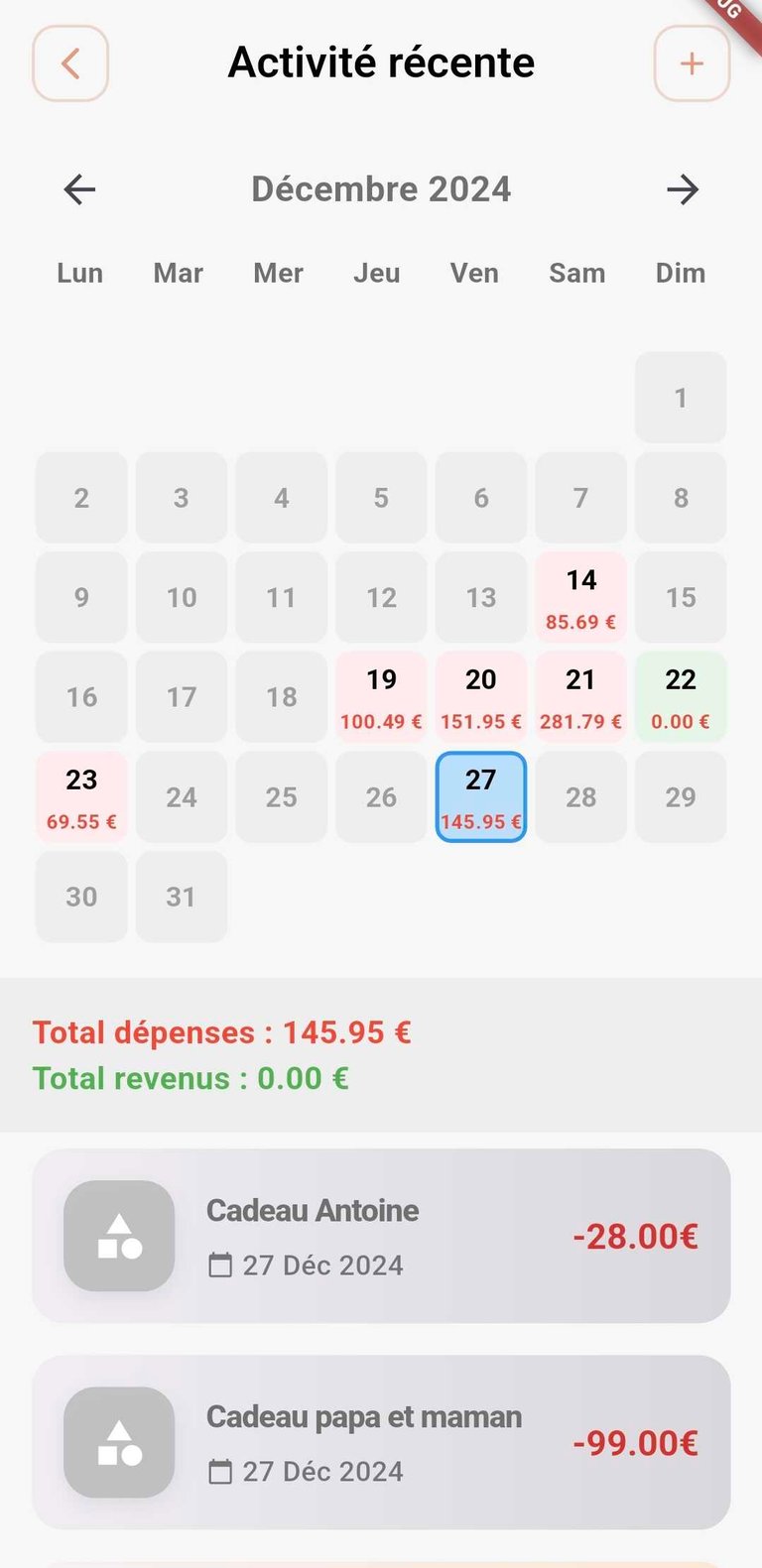
Task: Choose day 31 in the calendar
Action: point(182,897)
